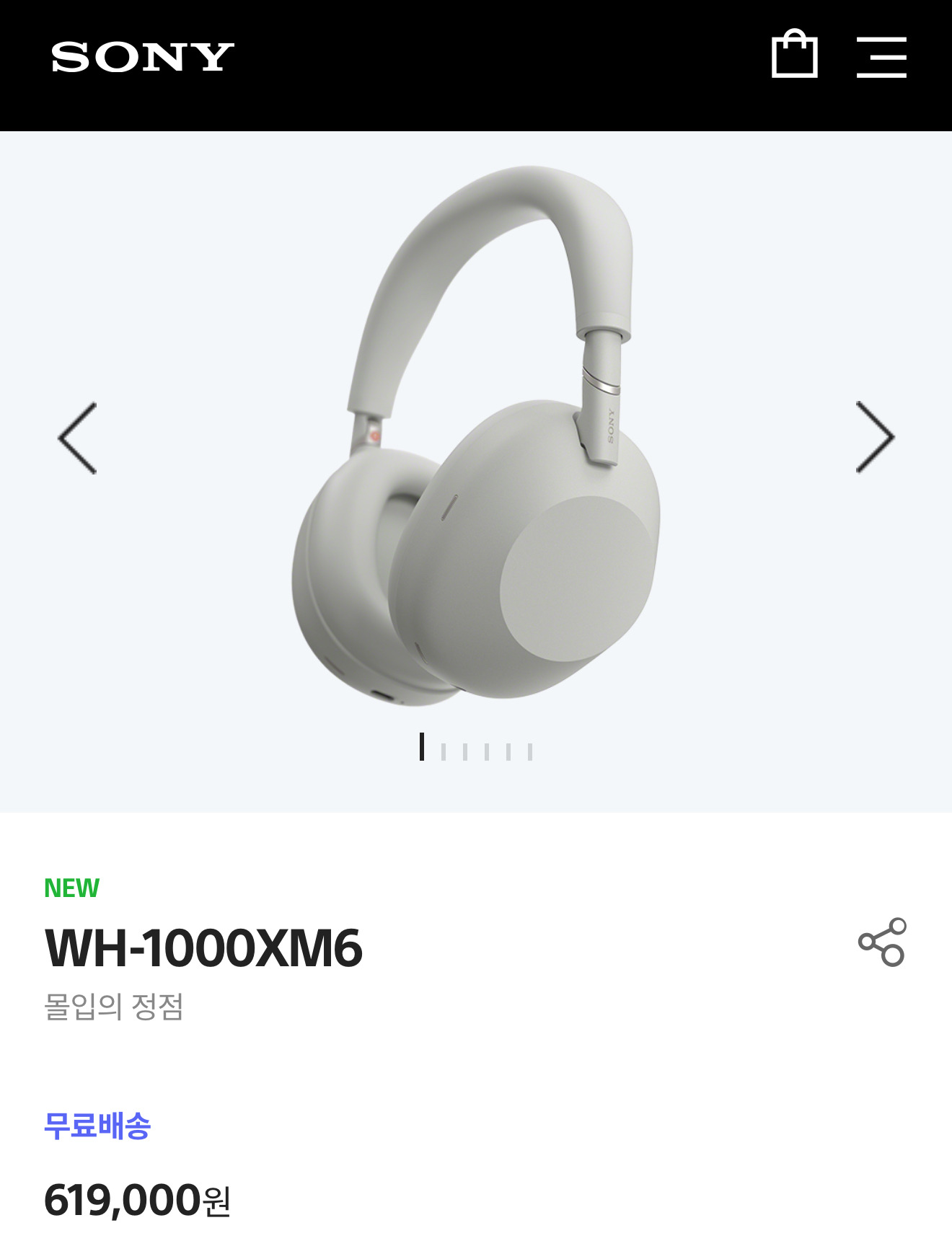The image size is (952, 1259).
Task: Show the previous product image
Action: (77, 438)
